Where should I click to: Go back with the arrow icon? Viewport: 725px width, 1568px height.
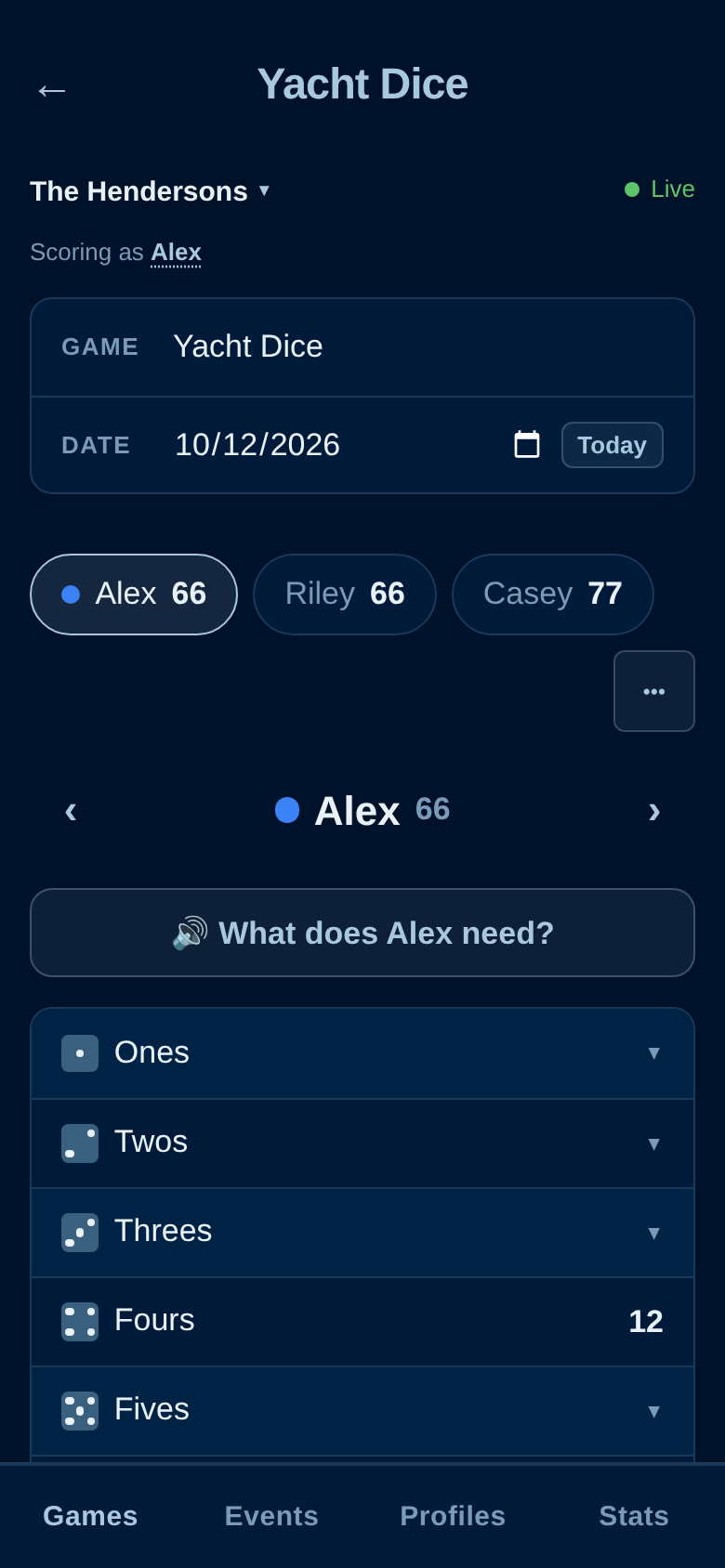click(52, 90)
